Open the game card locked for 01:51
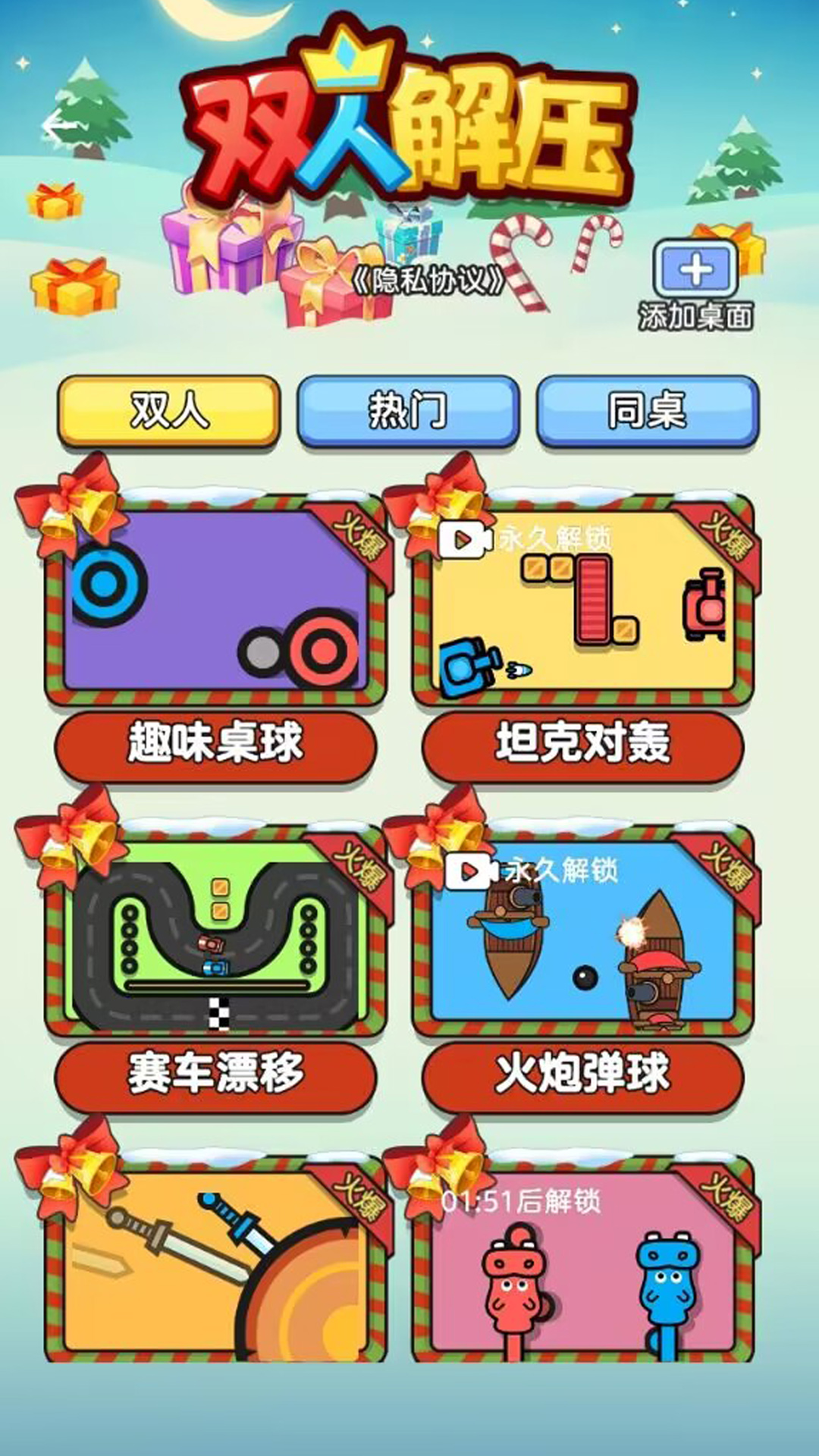819x1456 pixels. (x=582, y=1259)
